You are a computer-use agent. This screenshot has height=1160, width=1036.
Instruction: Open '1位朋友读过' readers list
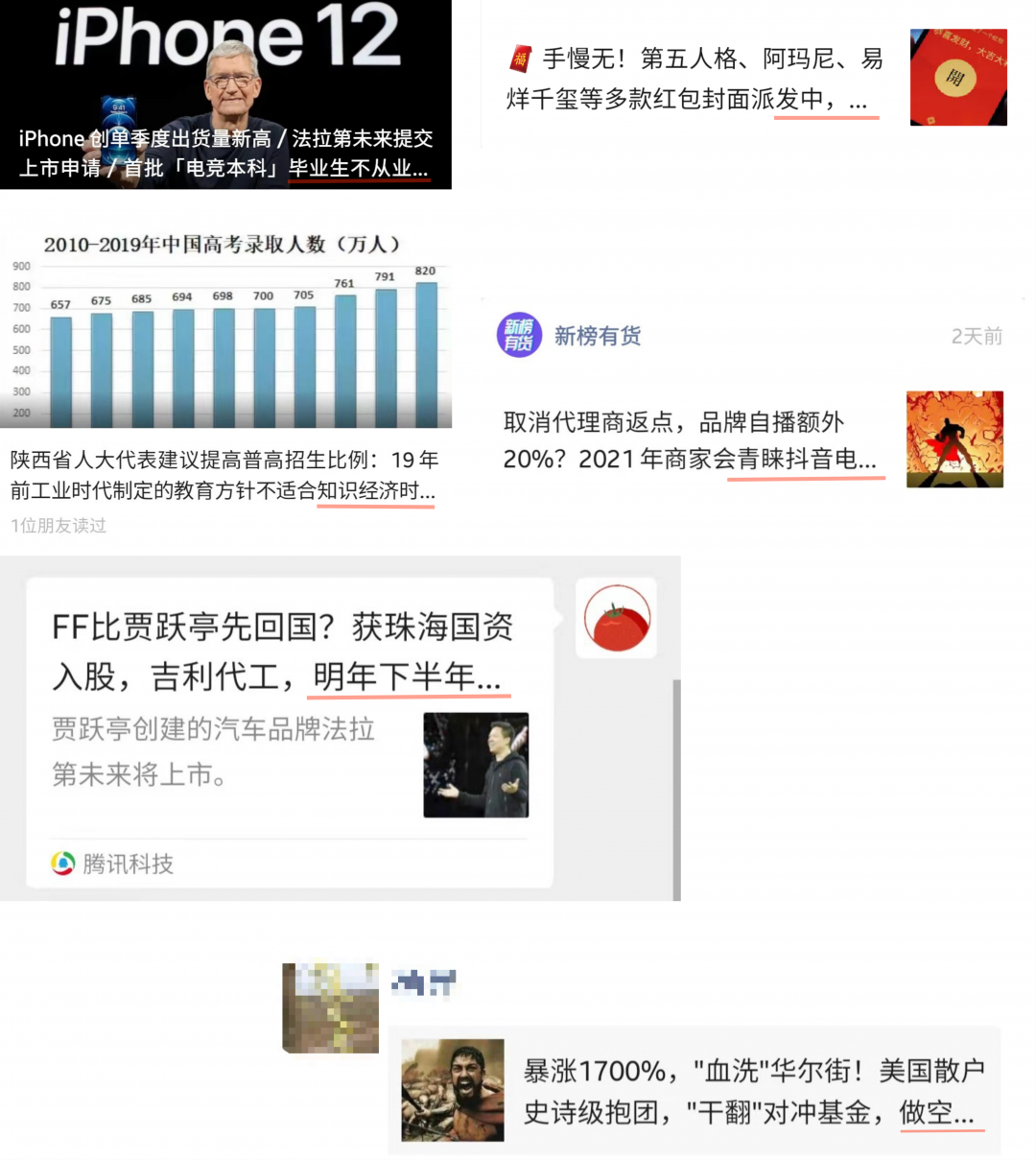[x=58, y=526]
